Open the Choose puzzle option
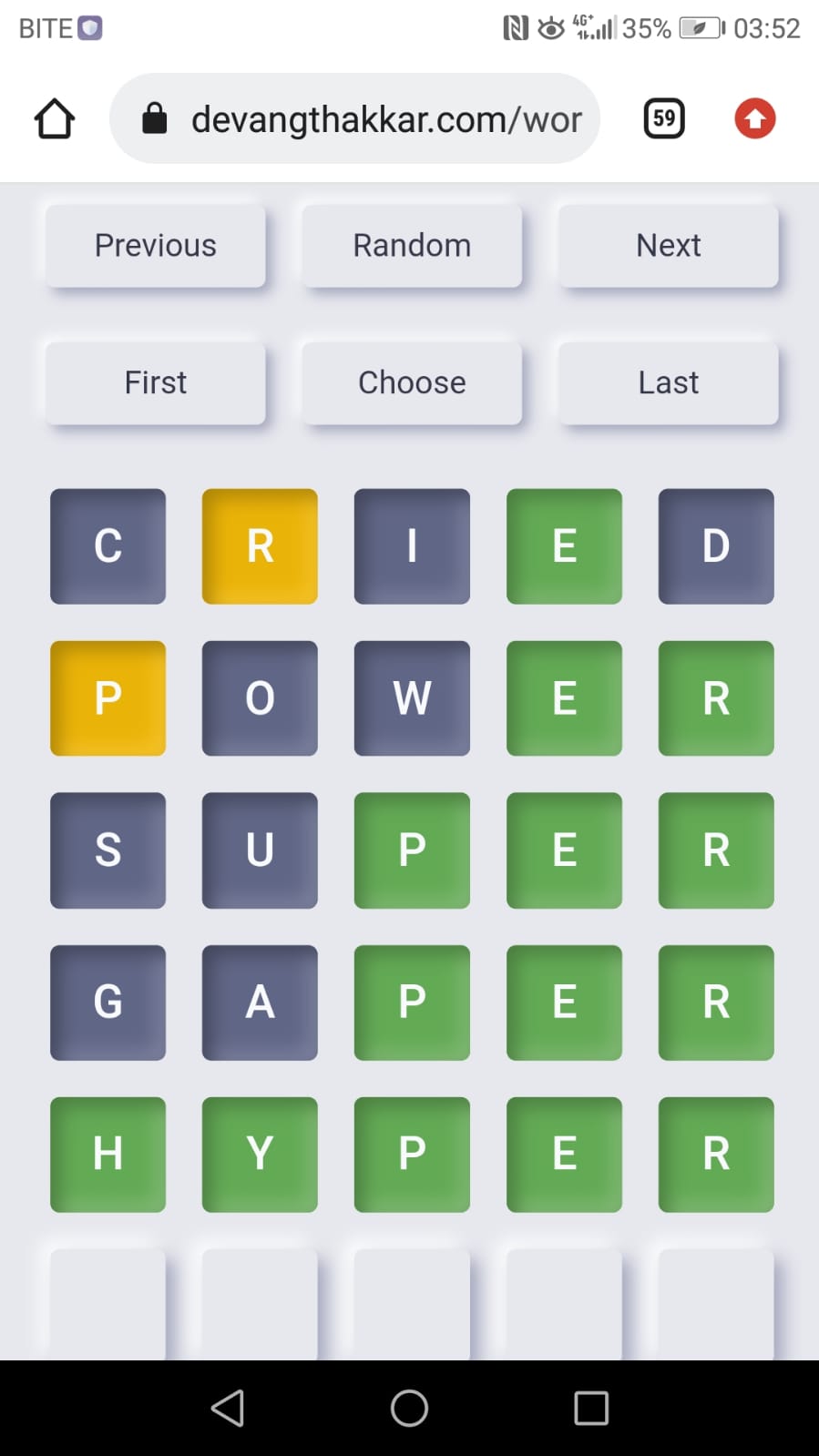This screenshot has width=819, height=1456. [412, 382]
